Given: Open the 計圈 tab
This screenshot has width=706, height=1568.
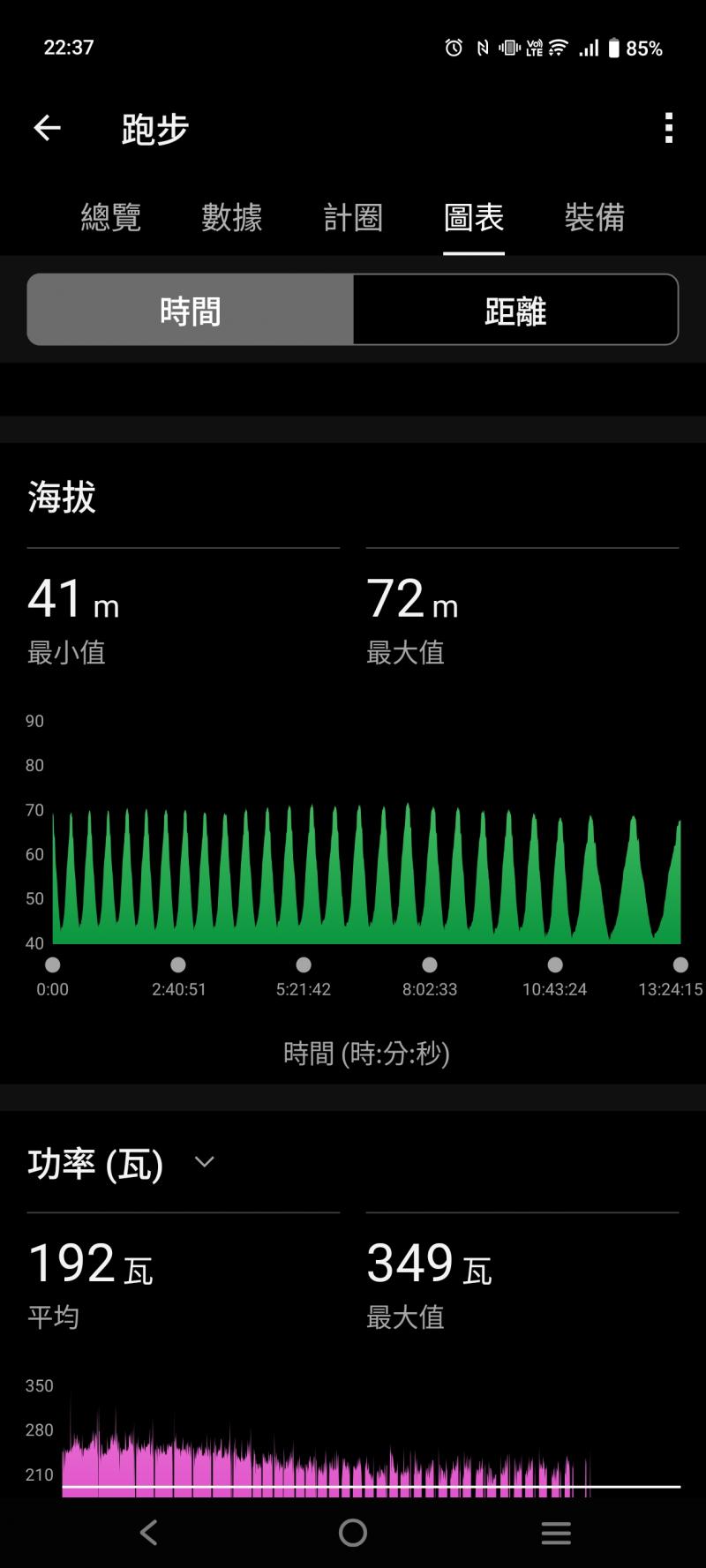Looking at the screenshot, I should (x=353, y=217).
